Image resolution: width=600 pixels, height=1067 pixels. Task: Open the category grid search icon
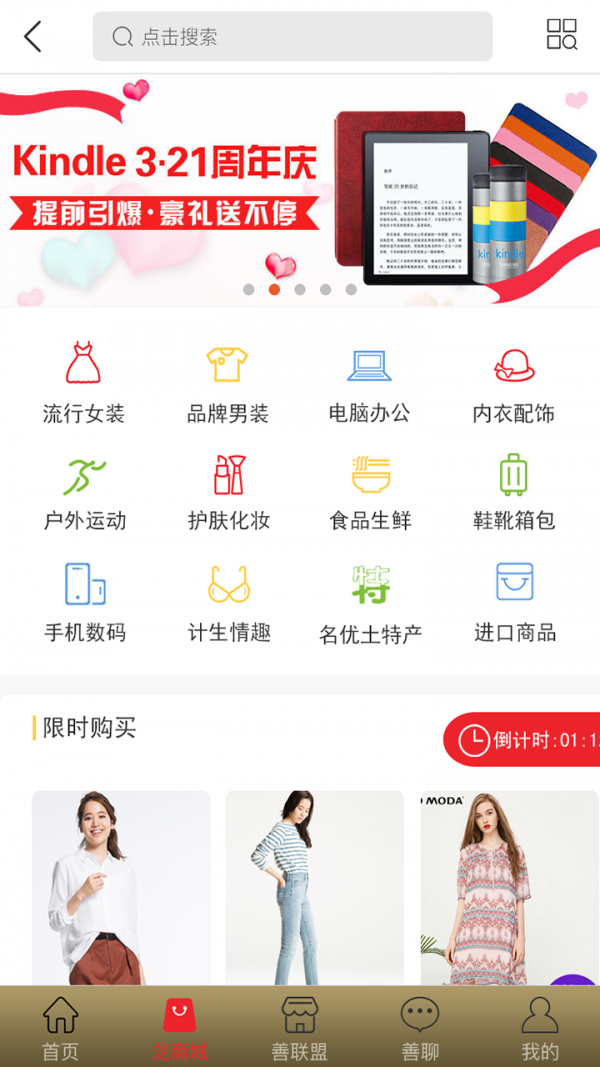[x=561, y=35]
